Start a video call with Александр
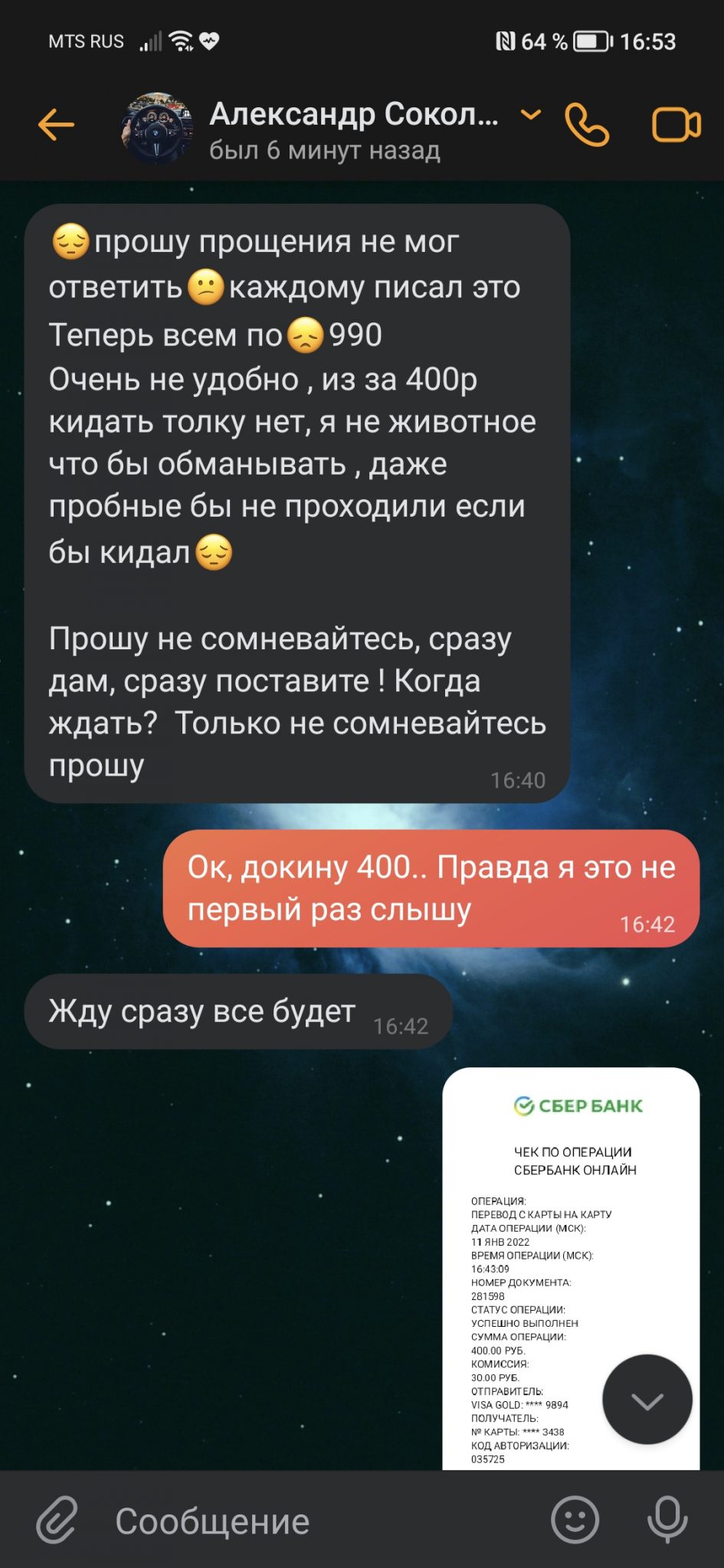This screenshot has width=724, height=1568. 676,125
